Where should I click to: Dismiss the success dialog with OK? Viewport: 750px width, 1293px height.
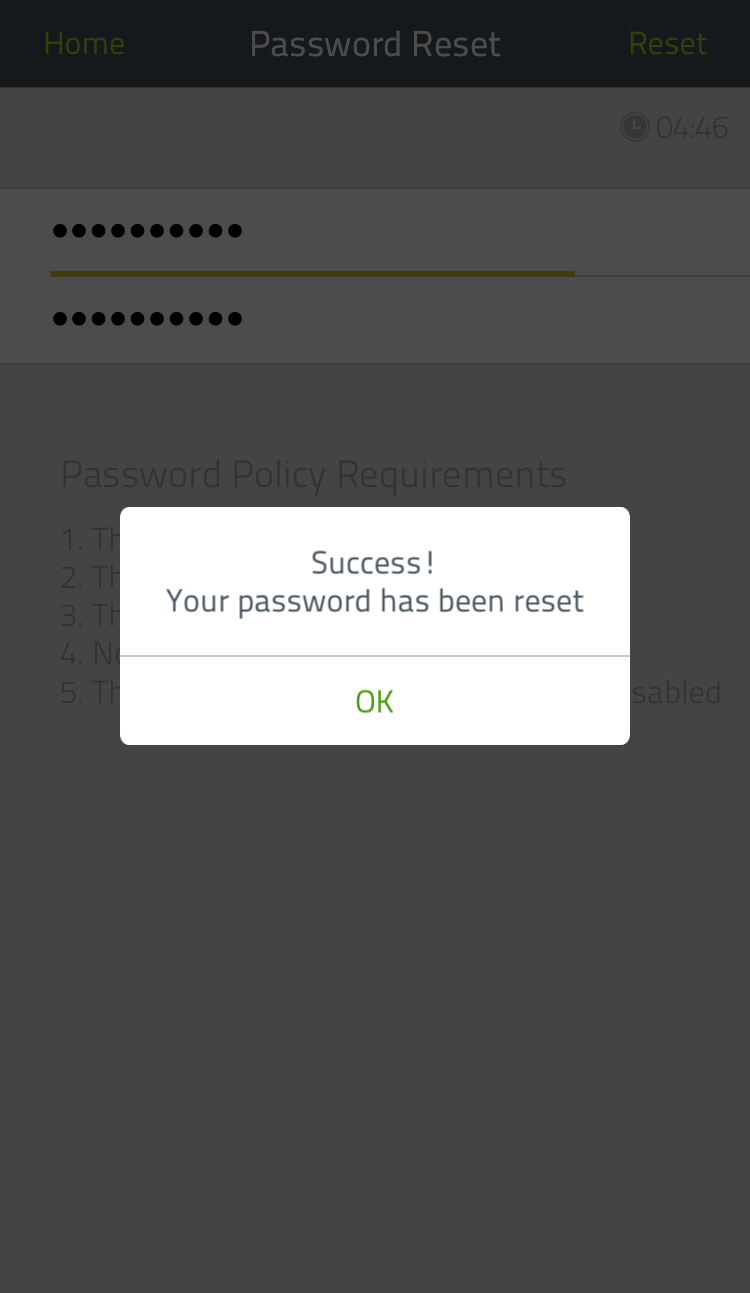[374, 701]
